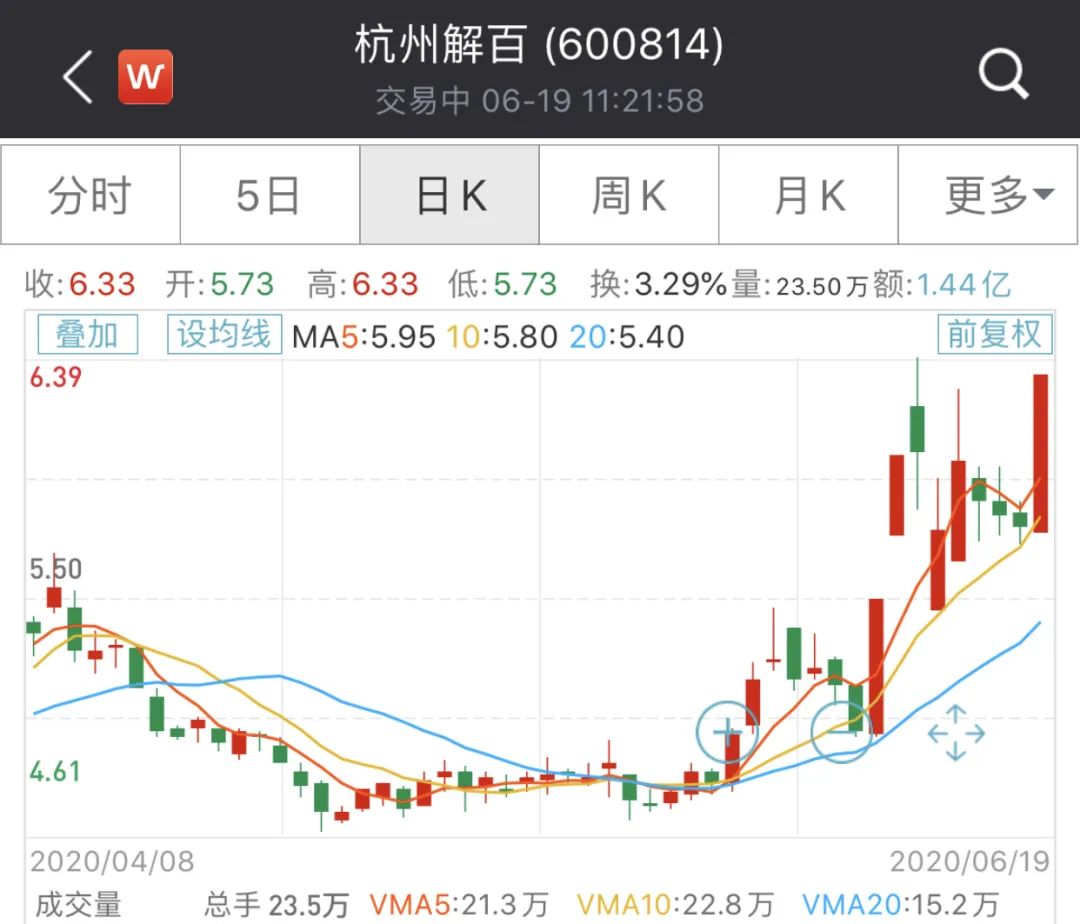This screenshot has height=924, width=1080.
Task: Select the 日K tab
Action: click(450, 195)
